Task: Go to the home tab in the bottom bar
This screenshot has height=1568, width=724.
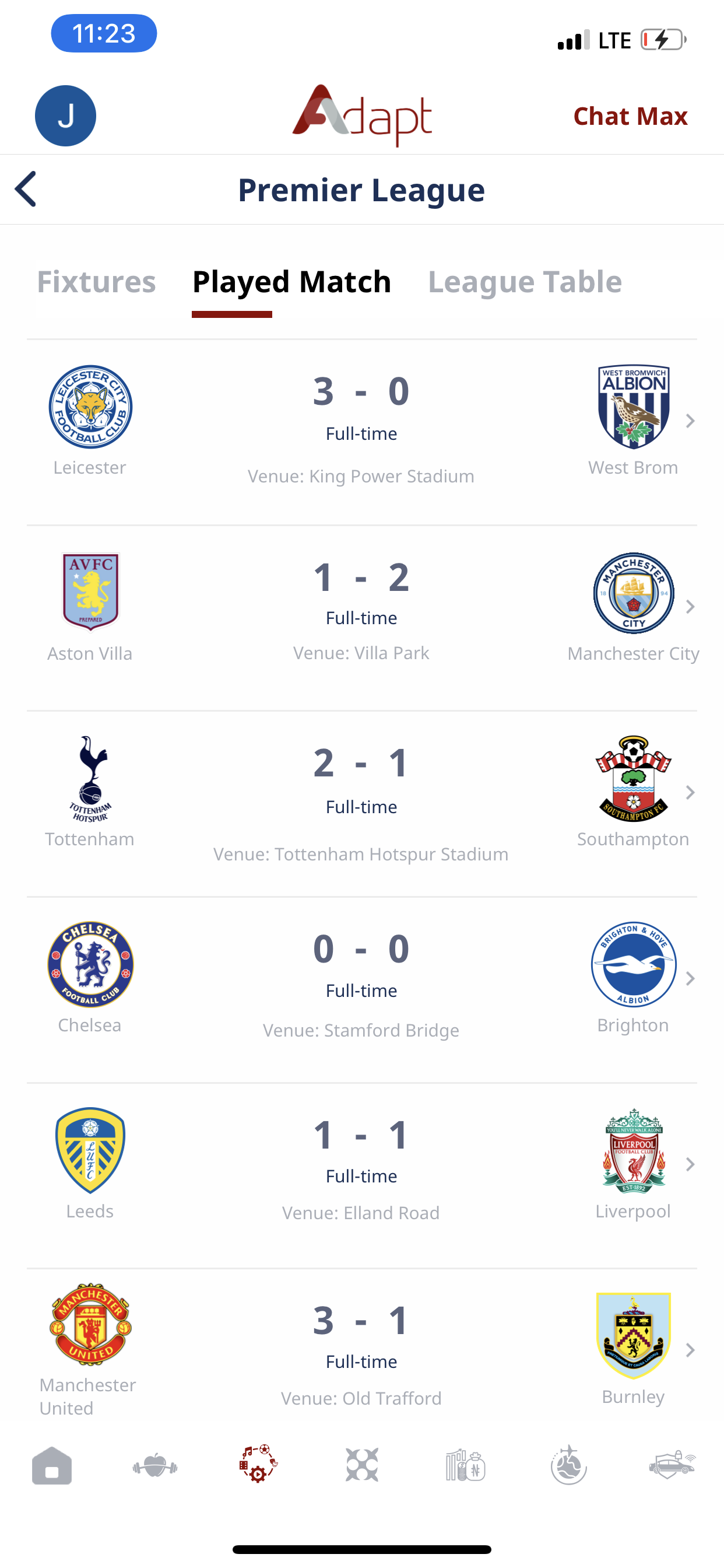Action: [52, 1465]
